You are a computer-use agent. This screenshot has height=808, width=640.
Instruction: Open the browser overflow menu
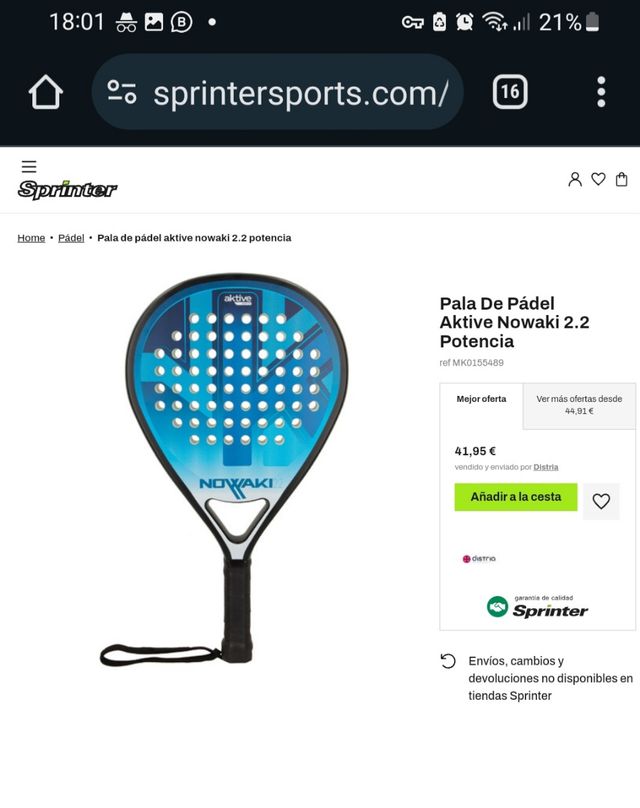601,92
